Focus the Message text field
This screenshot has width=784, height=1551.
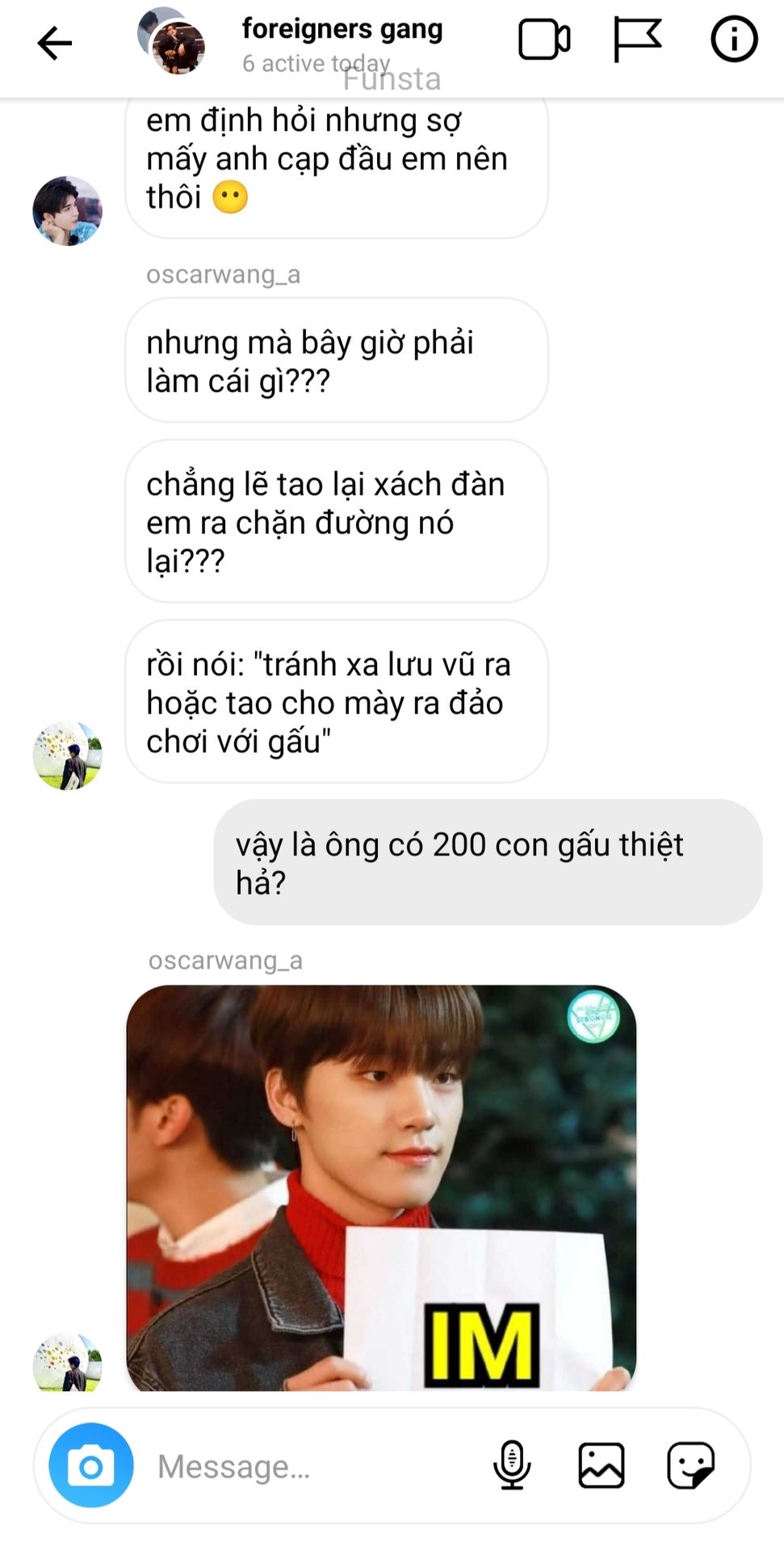click(315, 1466)
